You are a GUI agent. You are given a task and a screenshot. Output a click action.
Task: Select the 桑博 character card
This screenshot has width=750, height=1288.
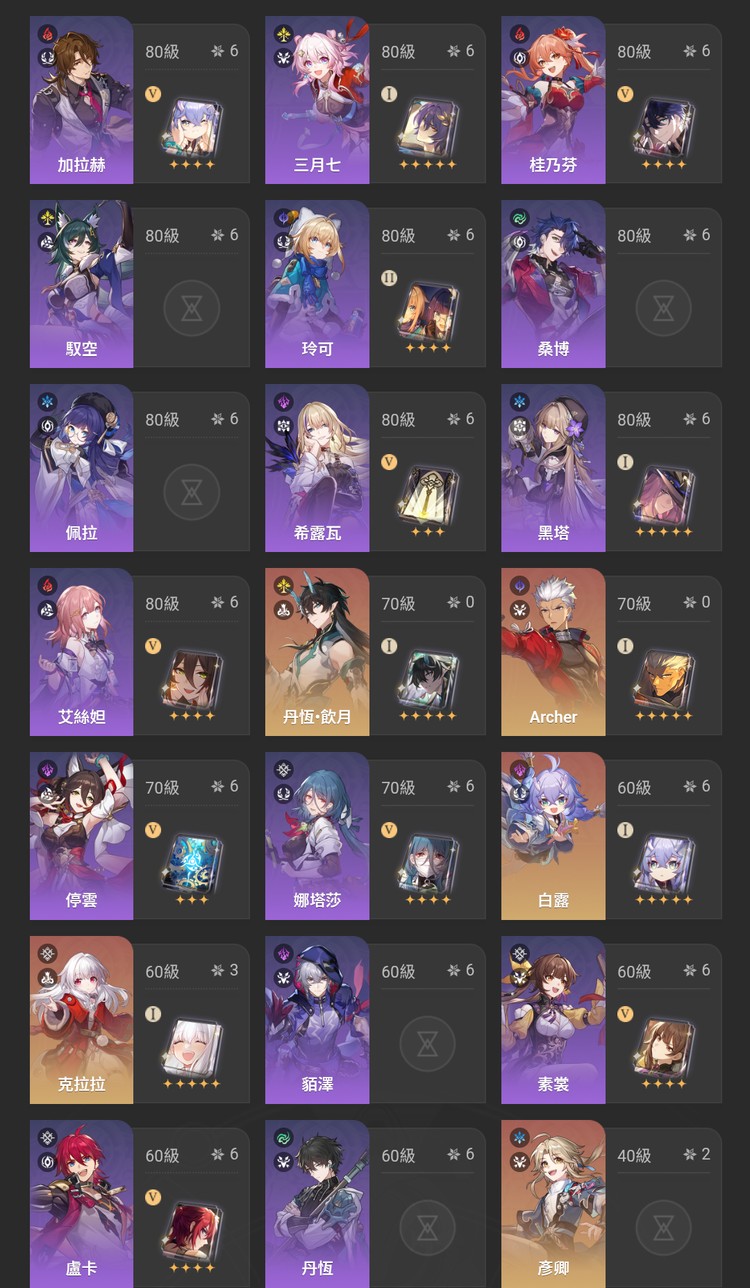[611, 284]
